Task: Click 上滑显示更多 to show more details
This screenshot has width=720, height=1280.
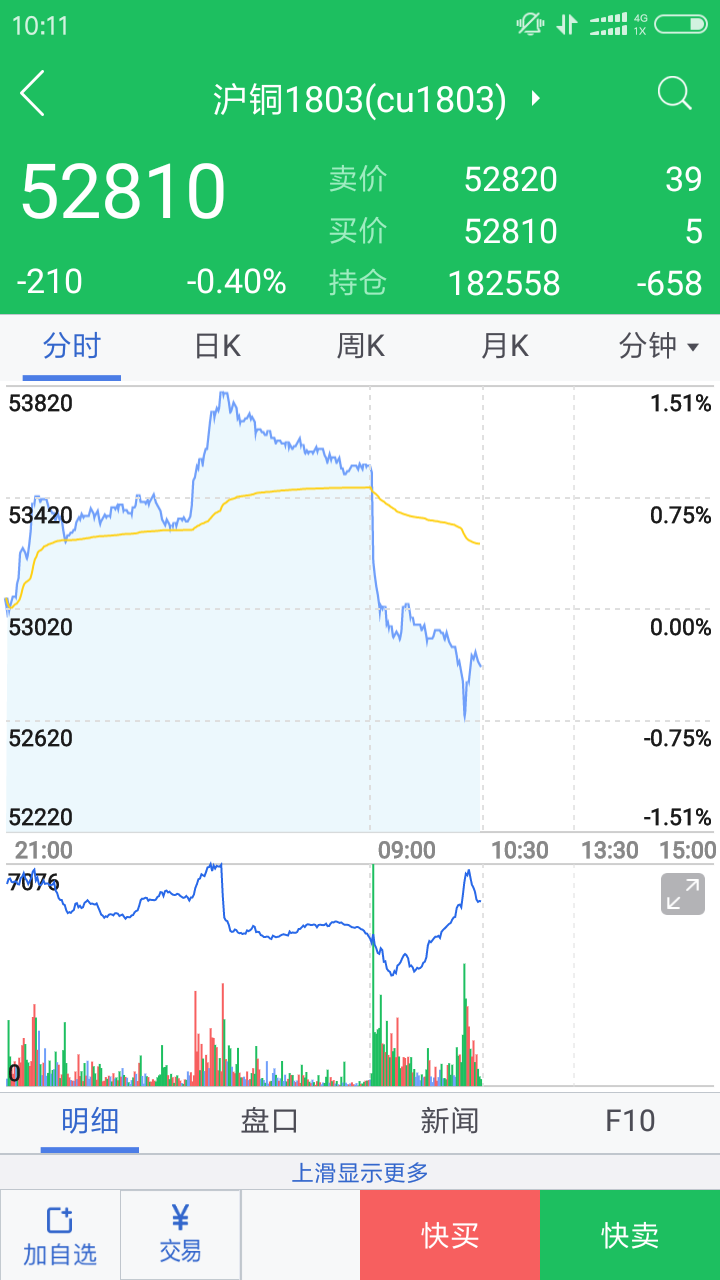Action: [x=360, y=1174]
